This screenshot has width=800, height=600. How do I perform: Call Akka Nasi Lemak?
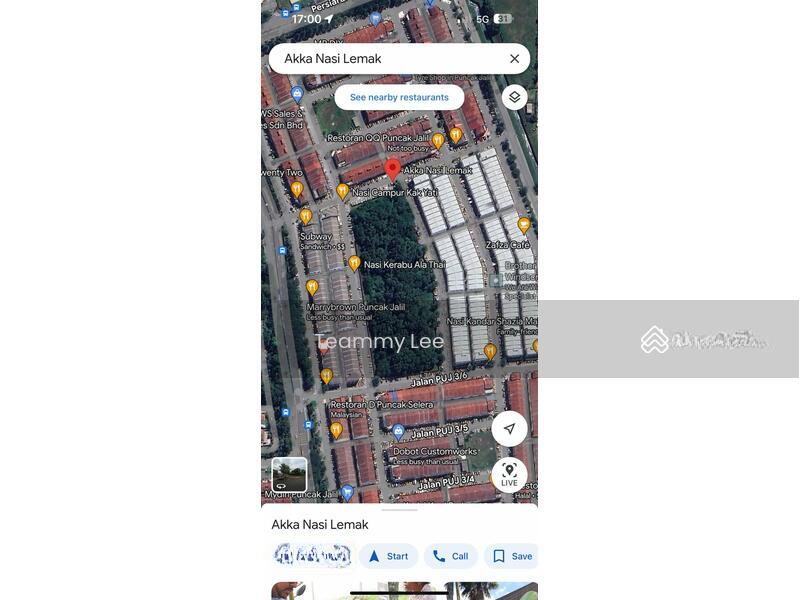(450, 556)
